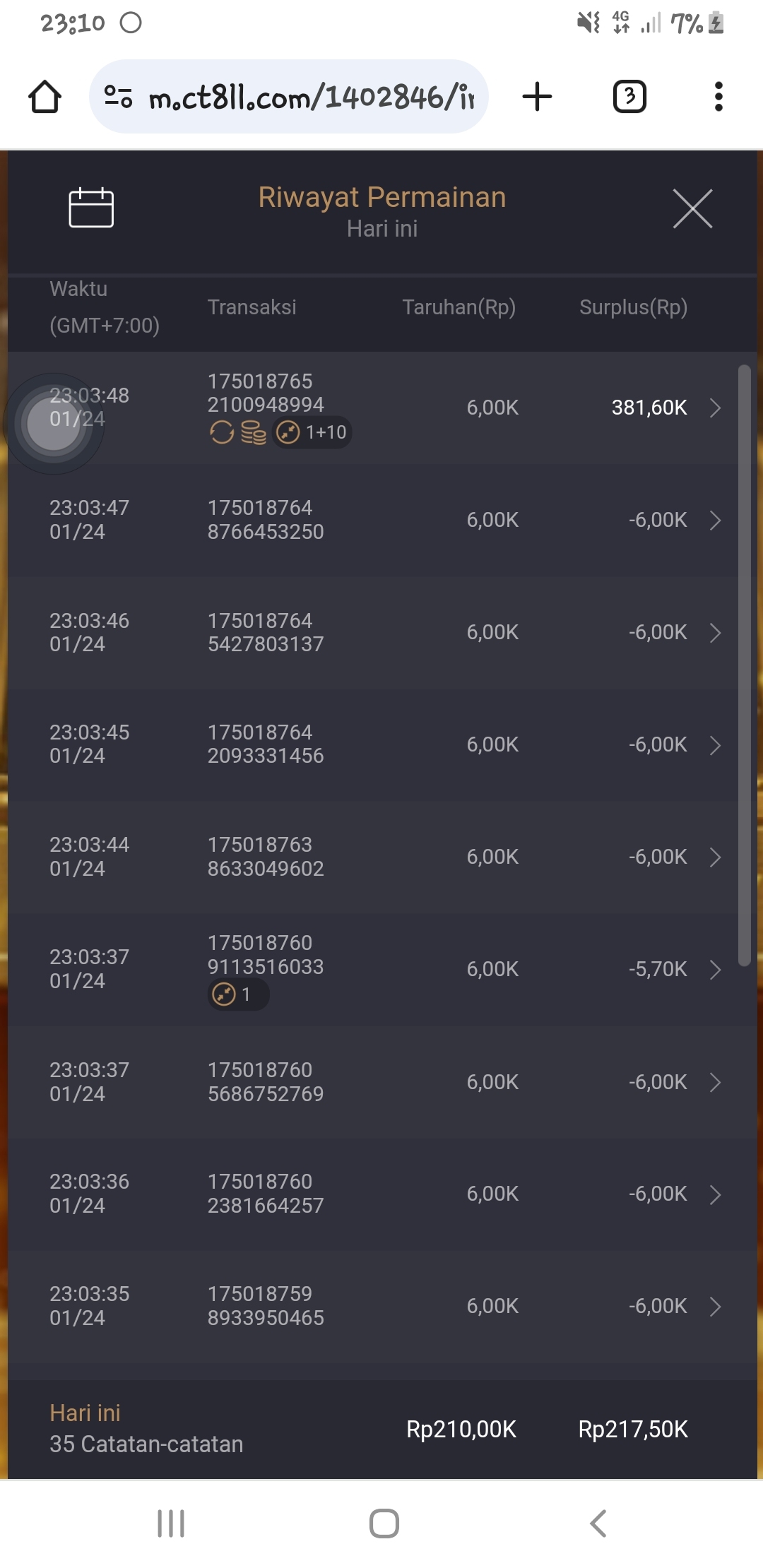This screenshot has height=1568, width=763.
Task: Open the browser overflow menu
Action: coord(718,97)
